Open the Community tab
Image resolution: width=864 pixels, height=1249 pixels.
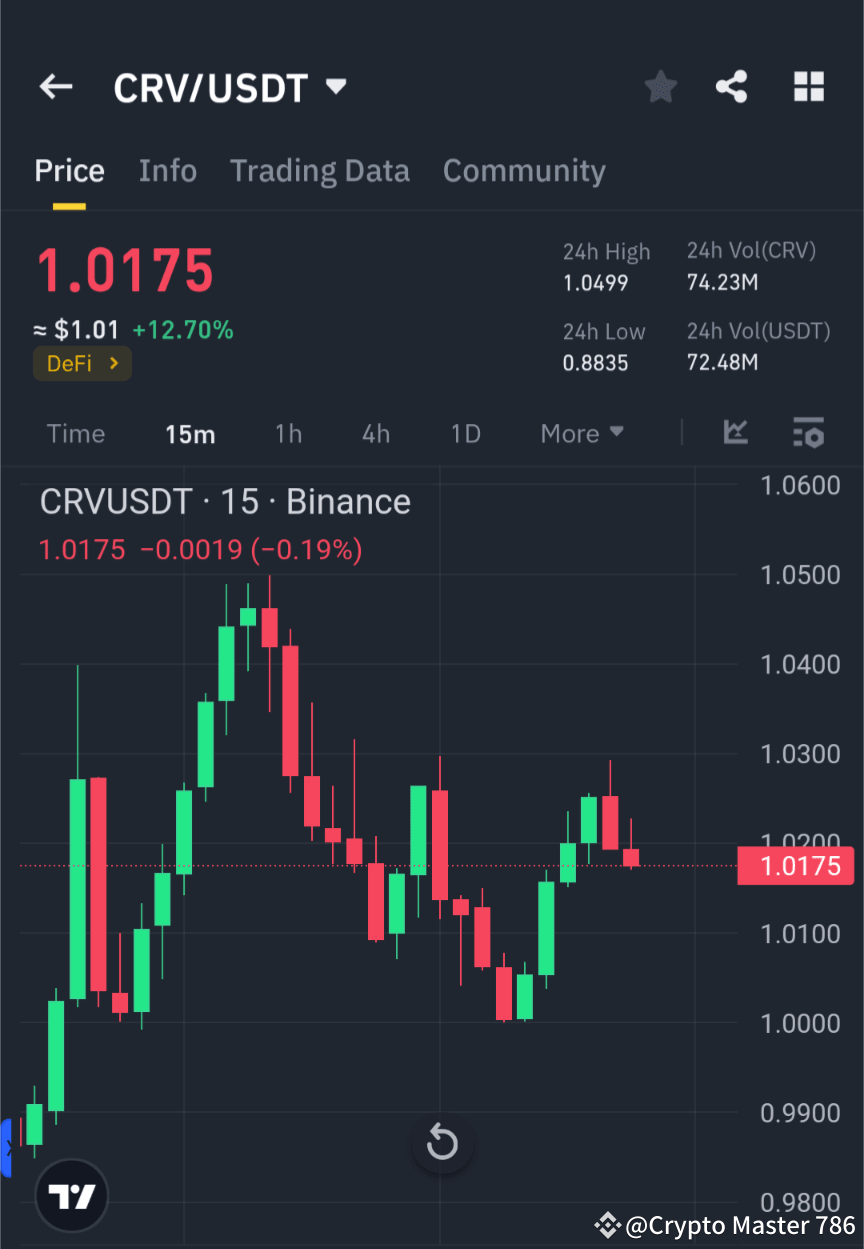pos(524,170)
